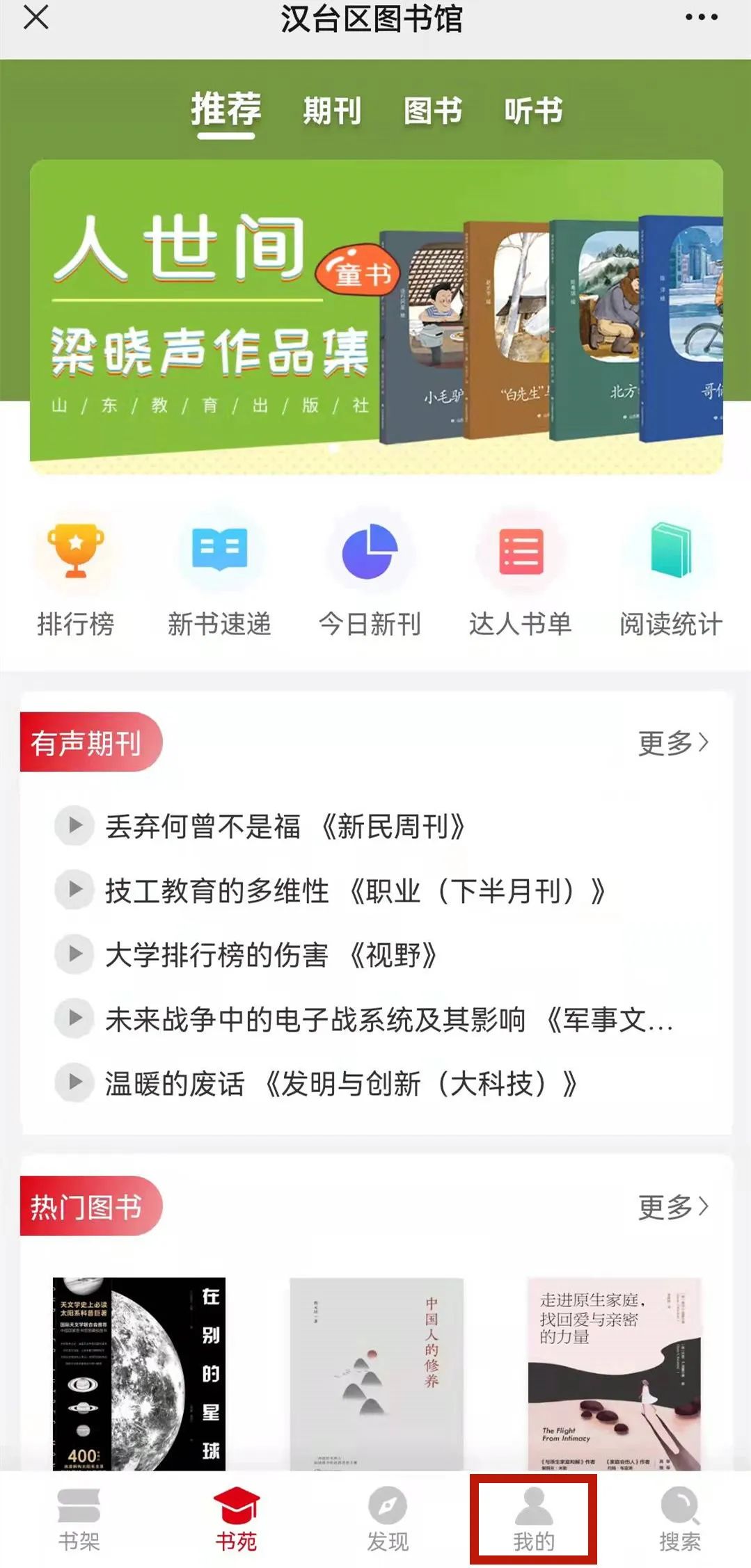Switch to the 图书 top tab

coord(433,111)
